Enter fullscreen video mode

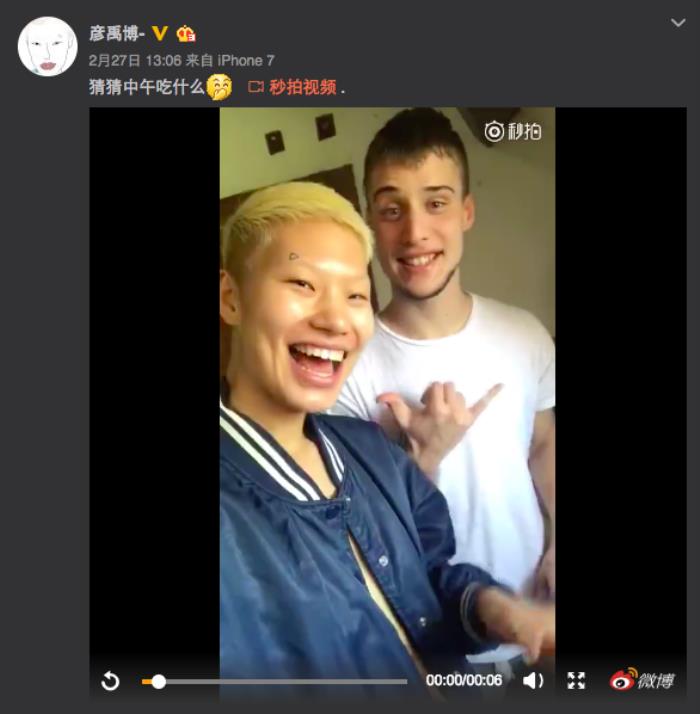coord(576,681)
